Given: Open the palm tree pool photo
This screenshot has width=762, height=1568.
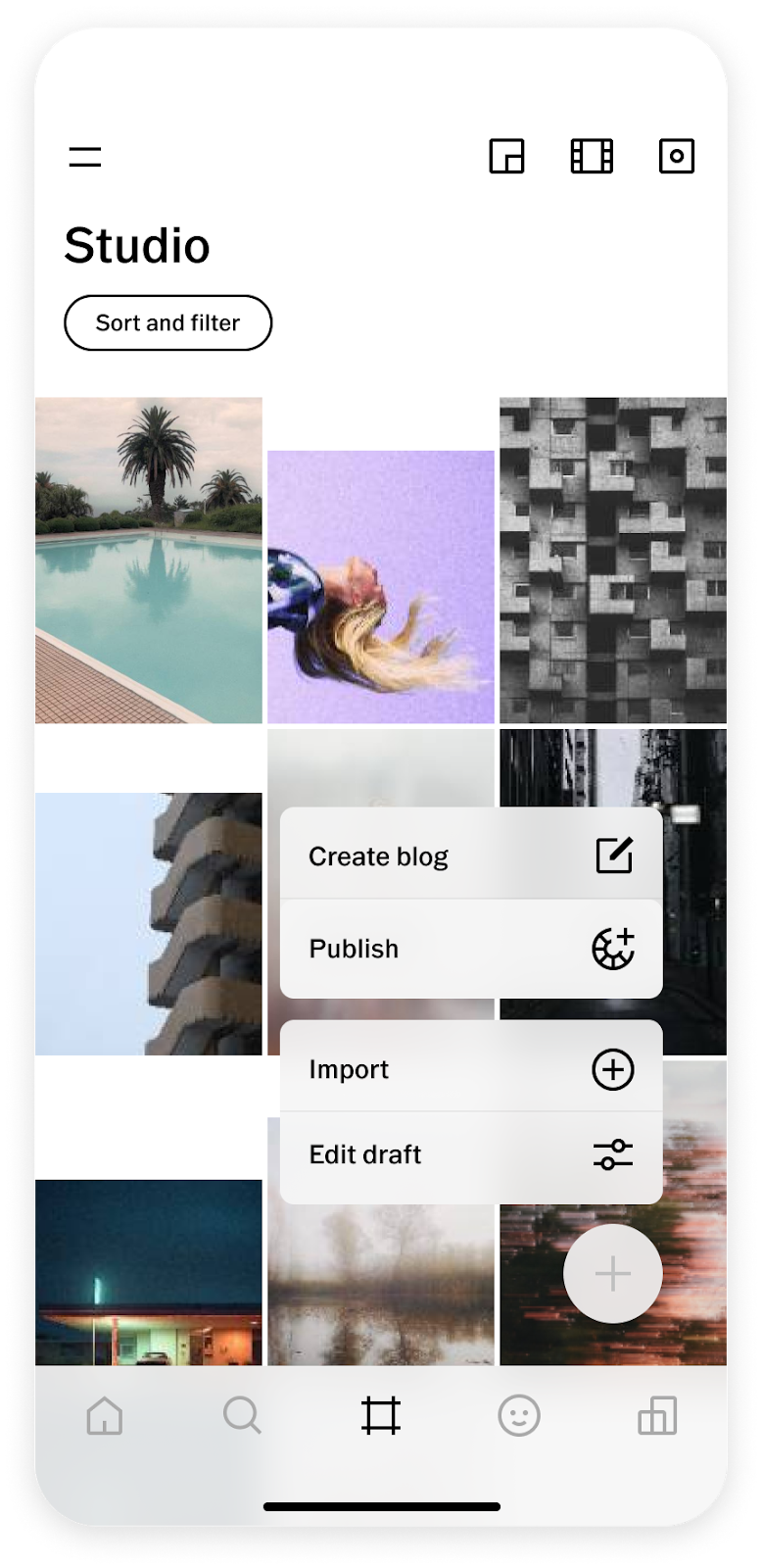Looking at the screenshot, I should tap(149, 560).
